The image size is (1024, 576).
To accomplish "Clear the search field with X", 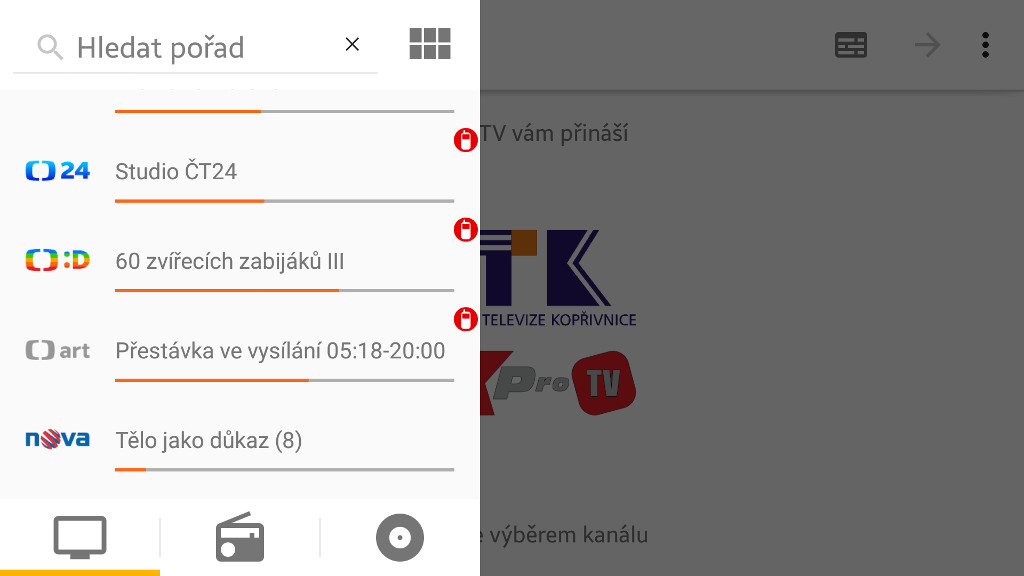I will pyautogui.click(x=352, y=44).
